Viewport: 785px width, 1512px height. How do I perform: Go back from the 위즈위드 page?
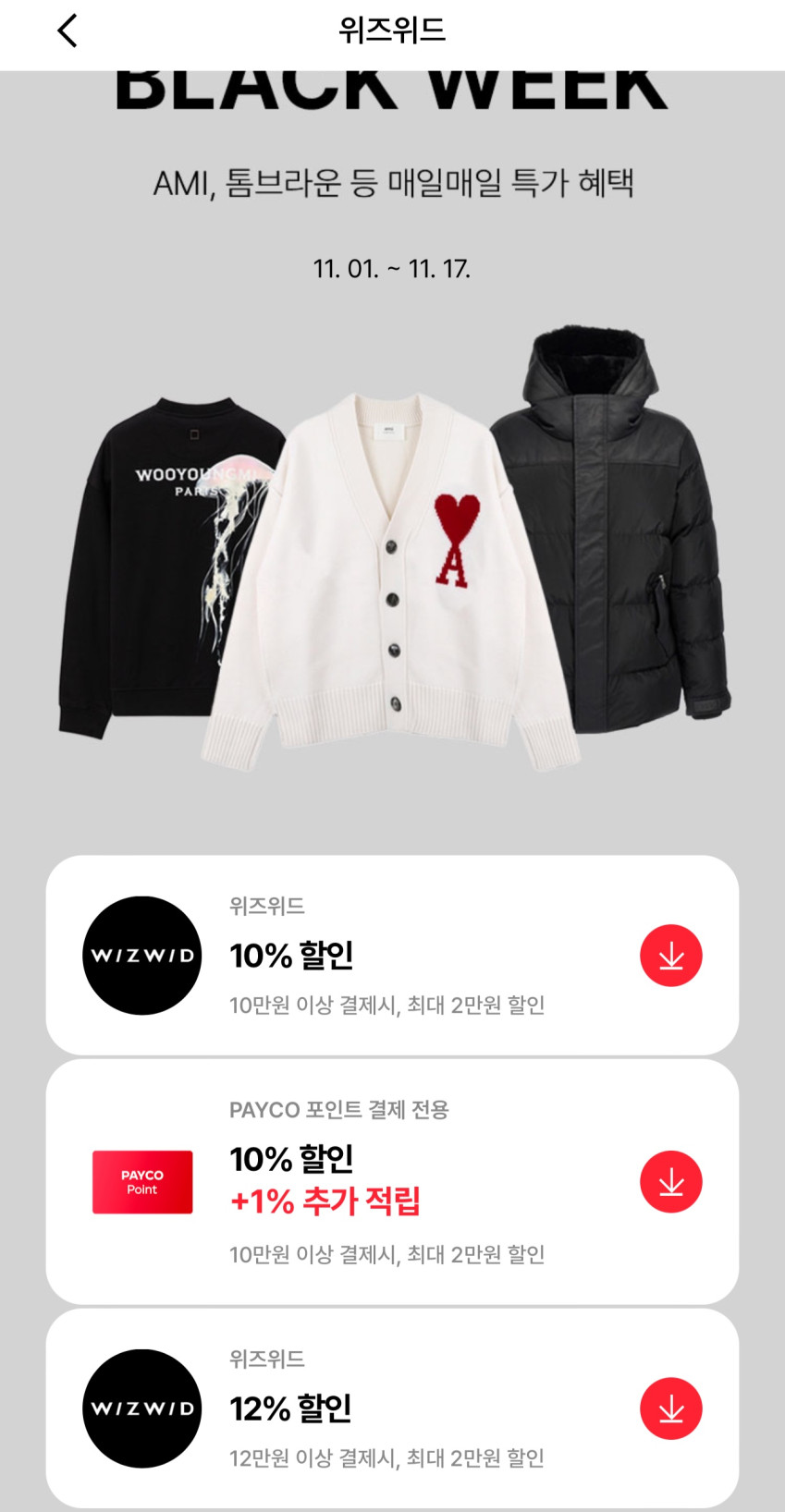point(67,30)
